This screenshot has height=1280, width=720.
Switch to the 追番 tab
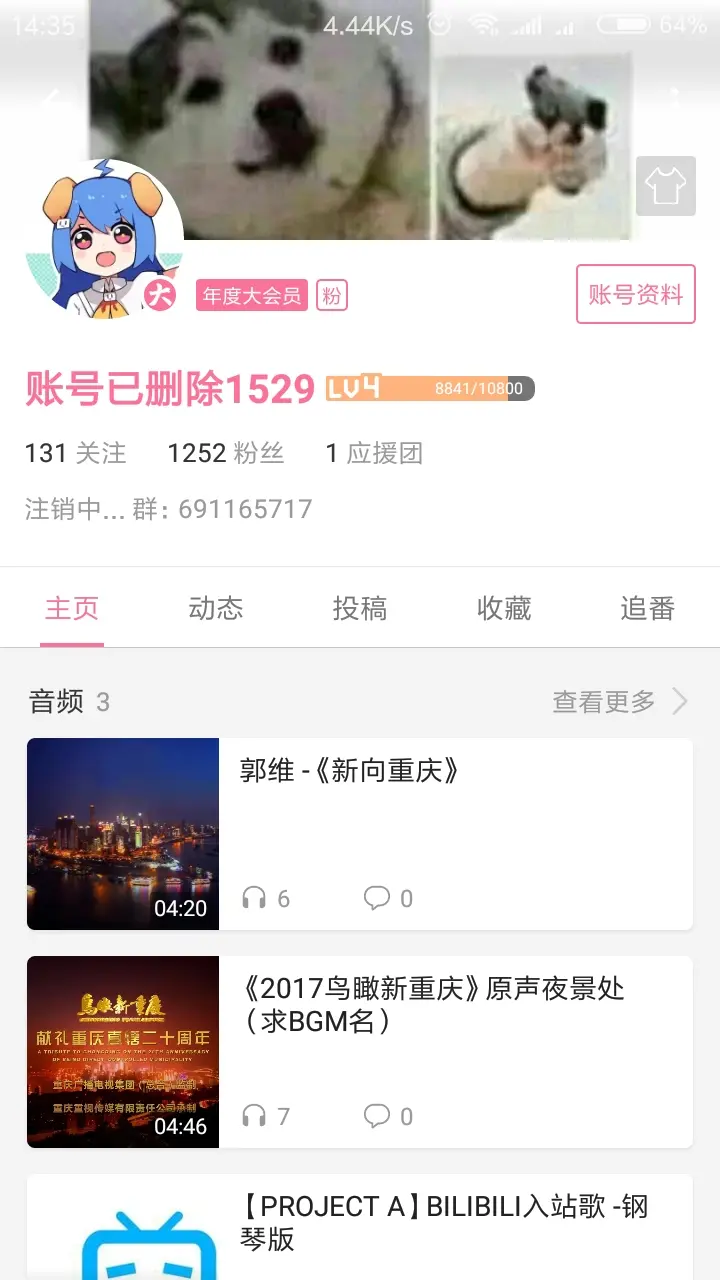coord(647,608)
